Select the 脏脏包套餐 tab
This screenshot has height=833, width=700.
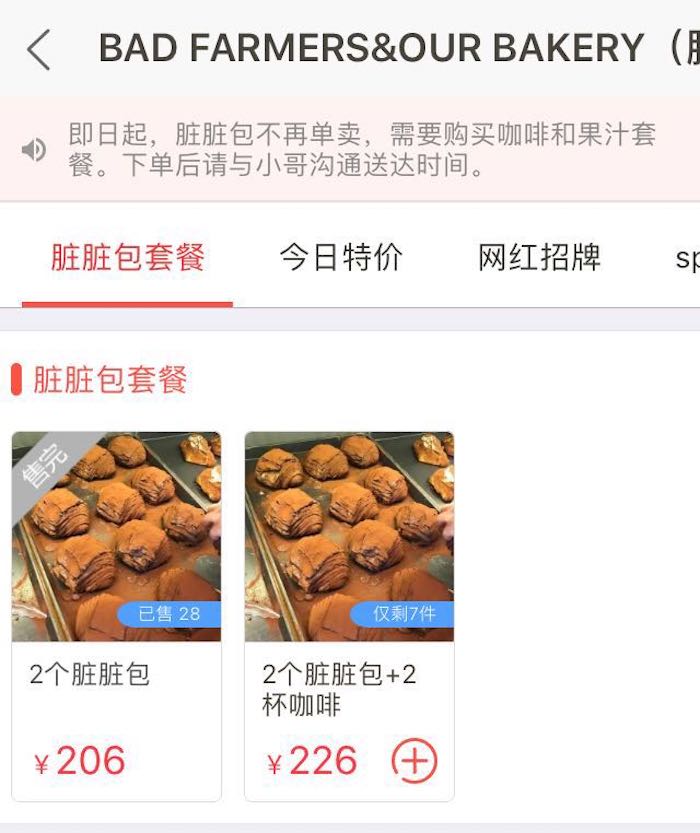128,257
